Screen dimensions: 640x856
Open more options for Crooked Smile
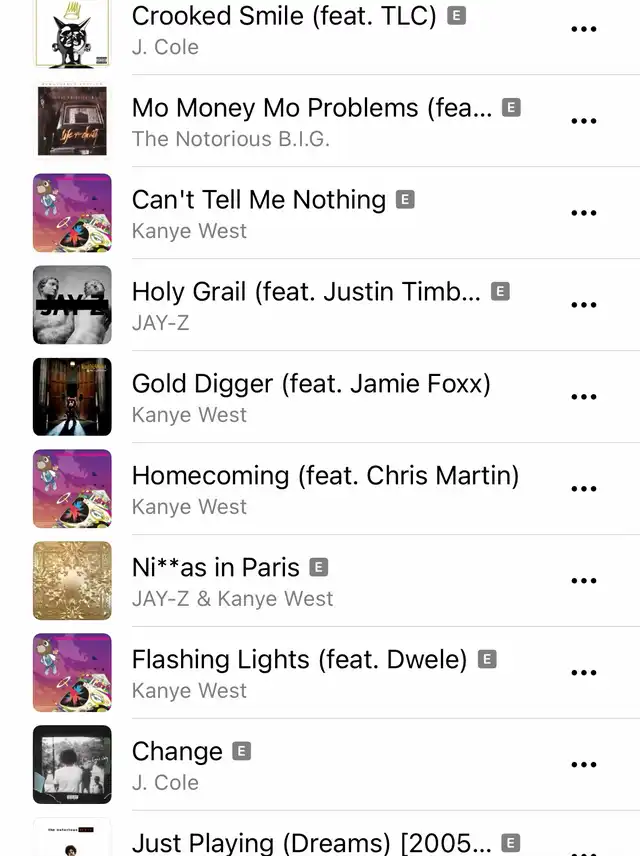click(583, 29)
